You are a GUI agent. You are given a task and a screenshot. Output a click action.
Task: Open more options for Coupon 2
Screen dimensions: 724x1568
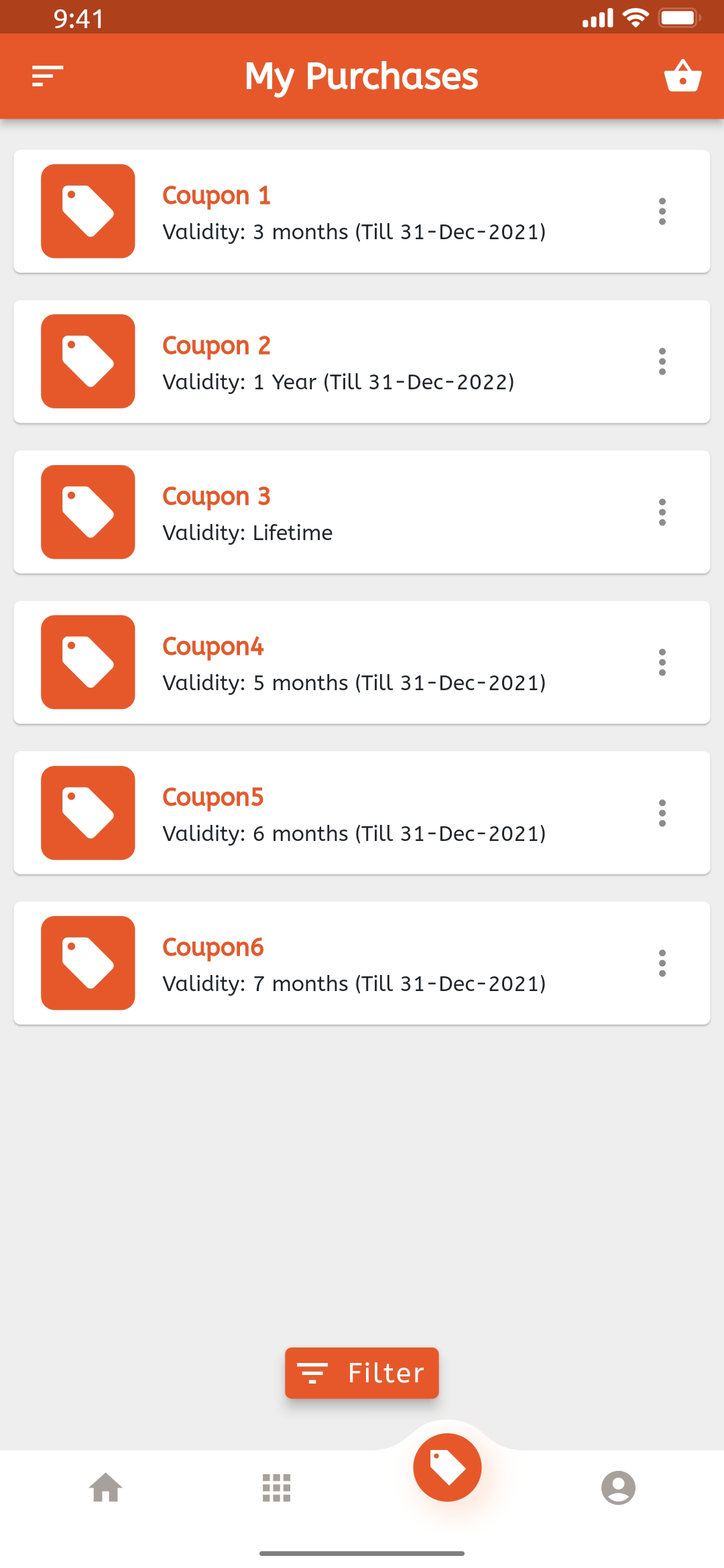(x=662, y=362)
